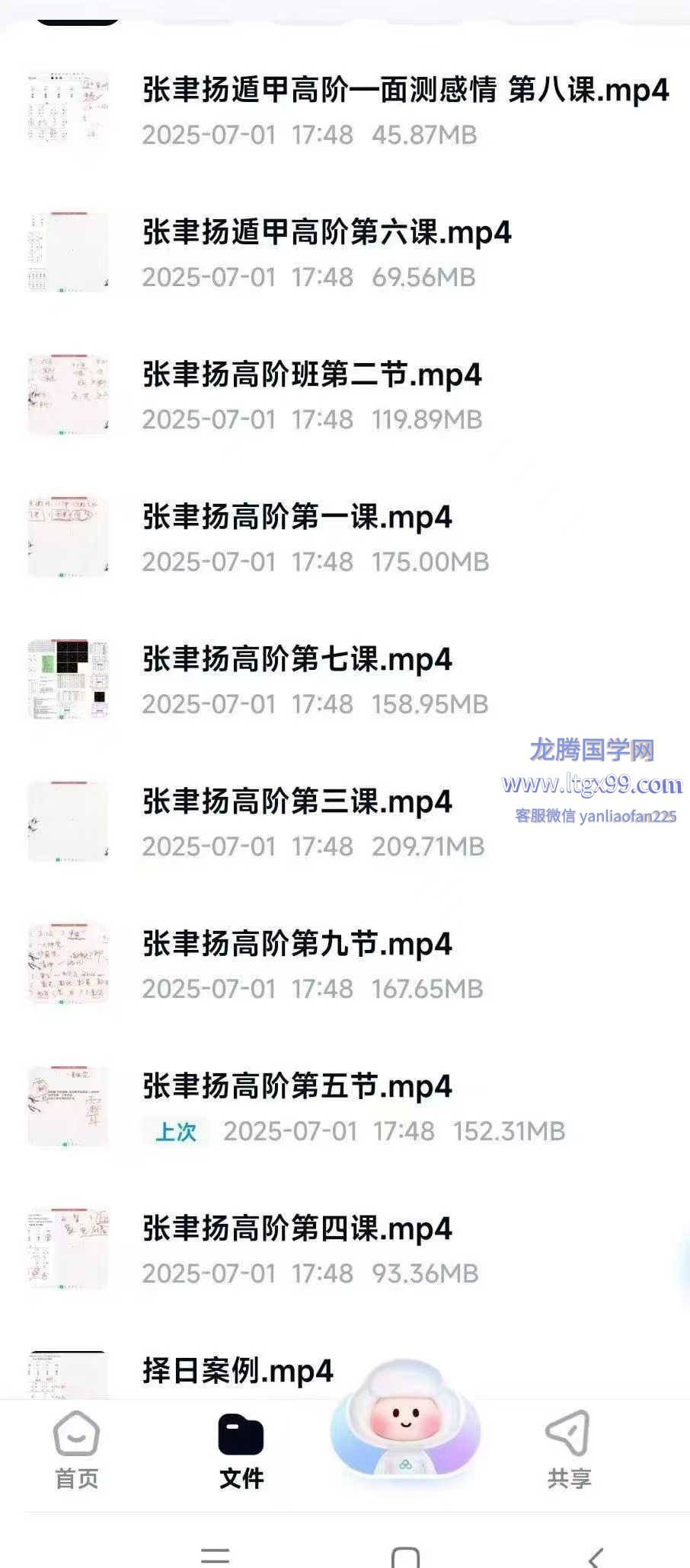The height and width of the screenshot is (1568, 690).
Task: Go to the 共享 tab
Action: (568, 1450)
